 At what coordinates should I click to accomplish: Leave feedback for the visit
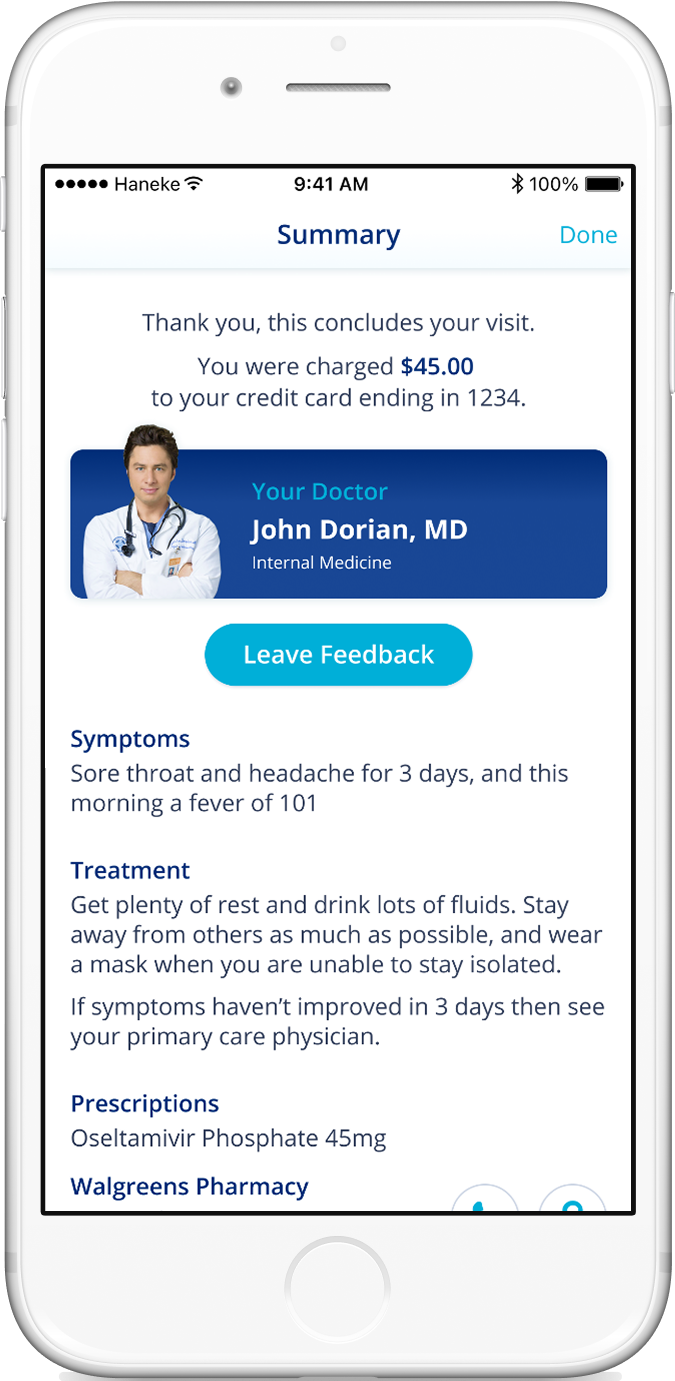click(338, 655)
